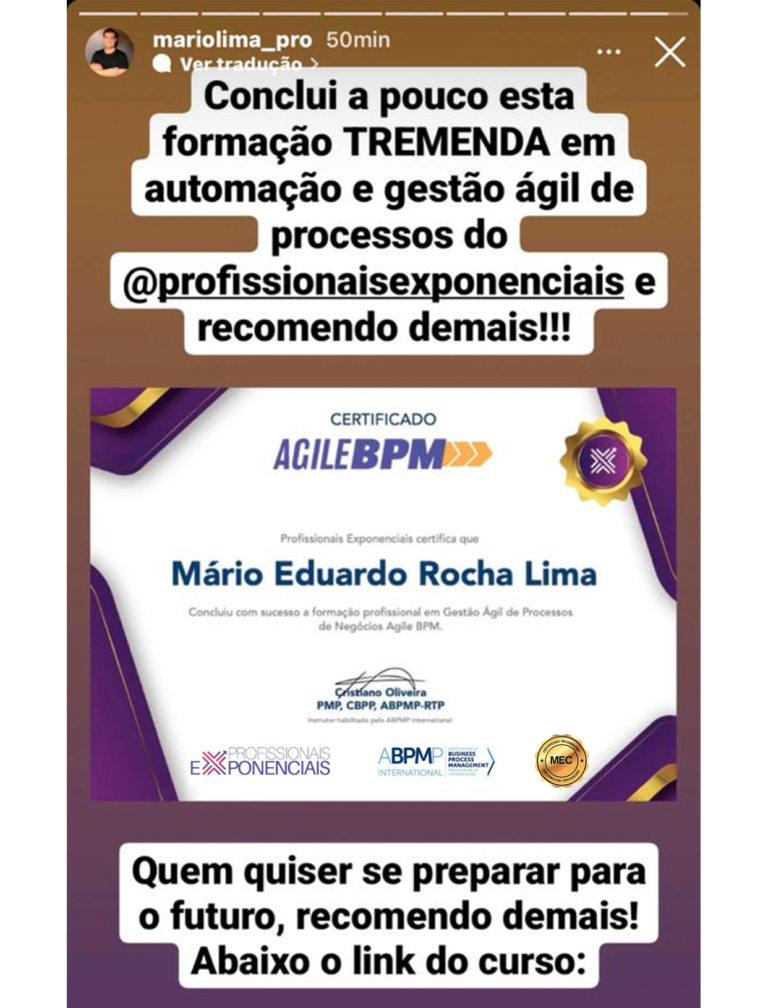Open the @profissionaisexponenciais mention

[x=373, y=283]
